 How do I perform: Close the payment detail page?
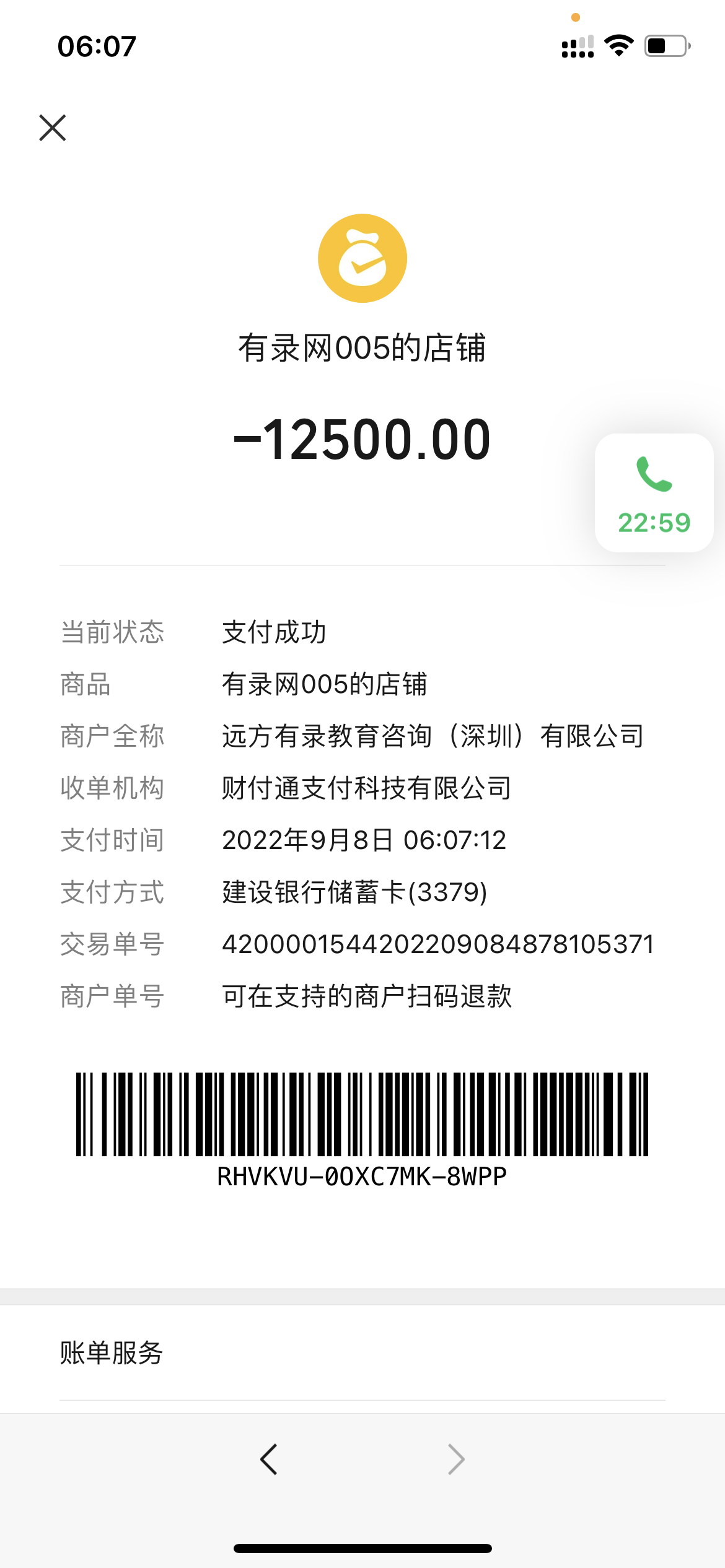(53, 128)
